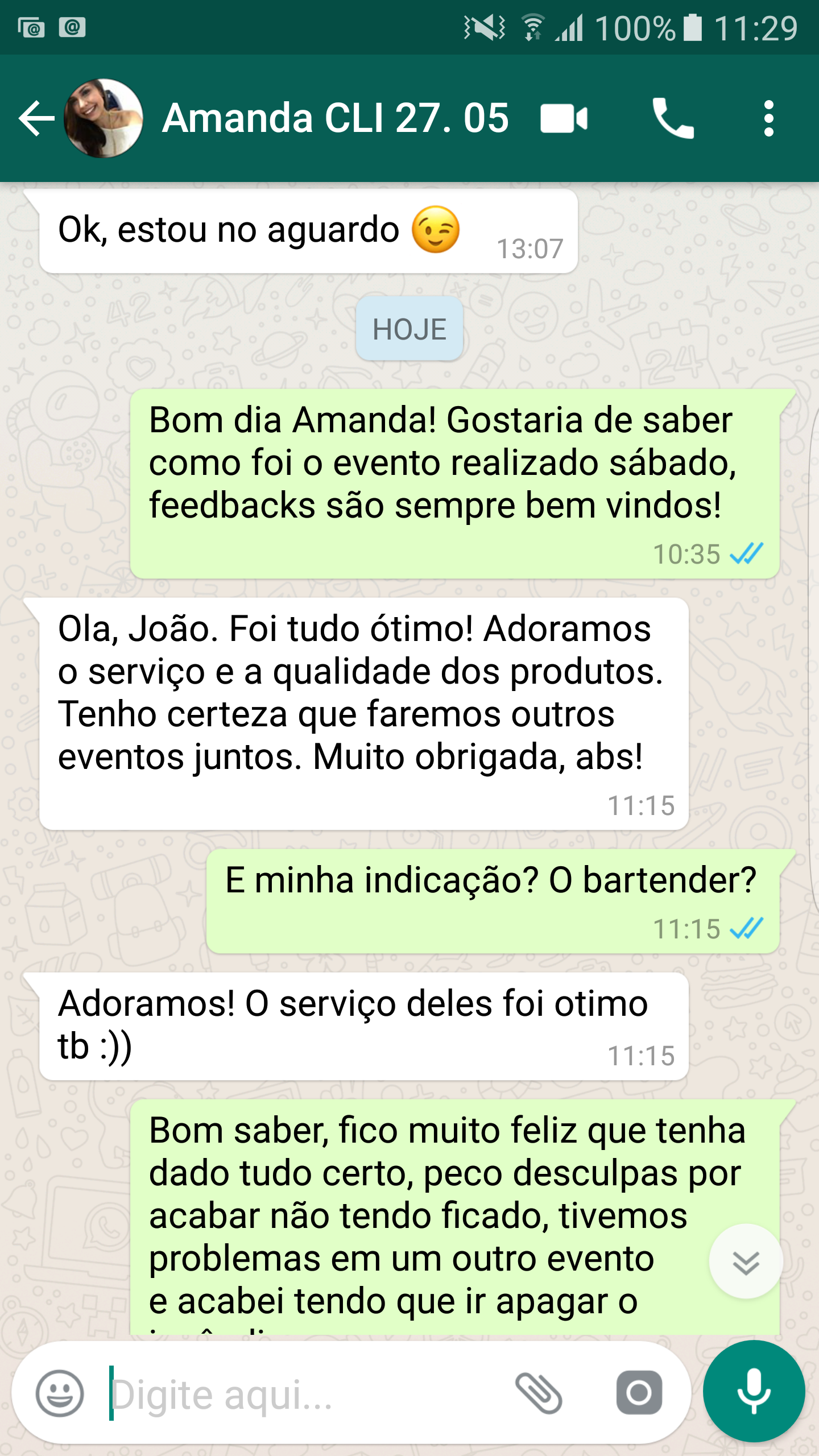Screen dimensions: 819x1456
Task: Open the three-dot overflow menu
Action: 768,118
